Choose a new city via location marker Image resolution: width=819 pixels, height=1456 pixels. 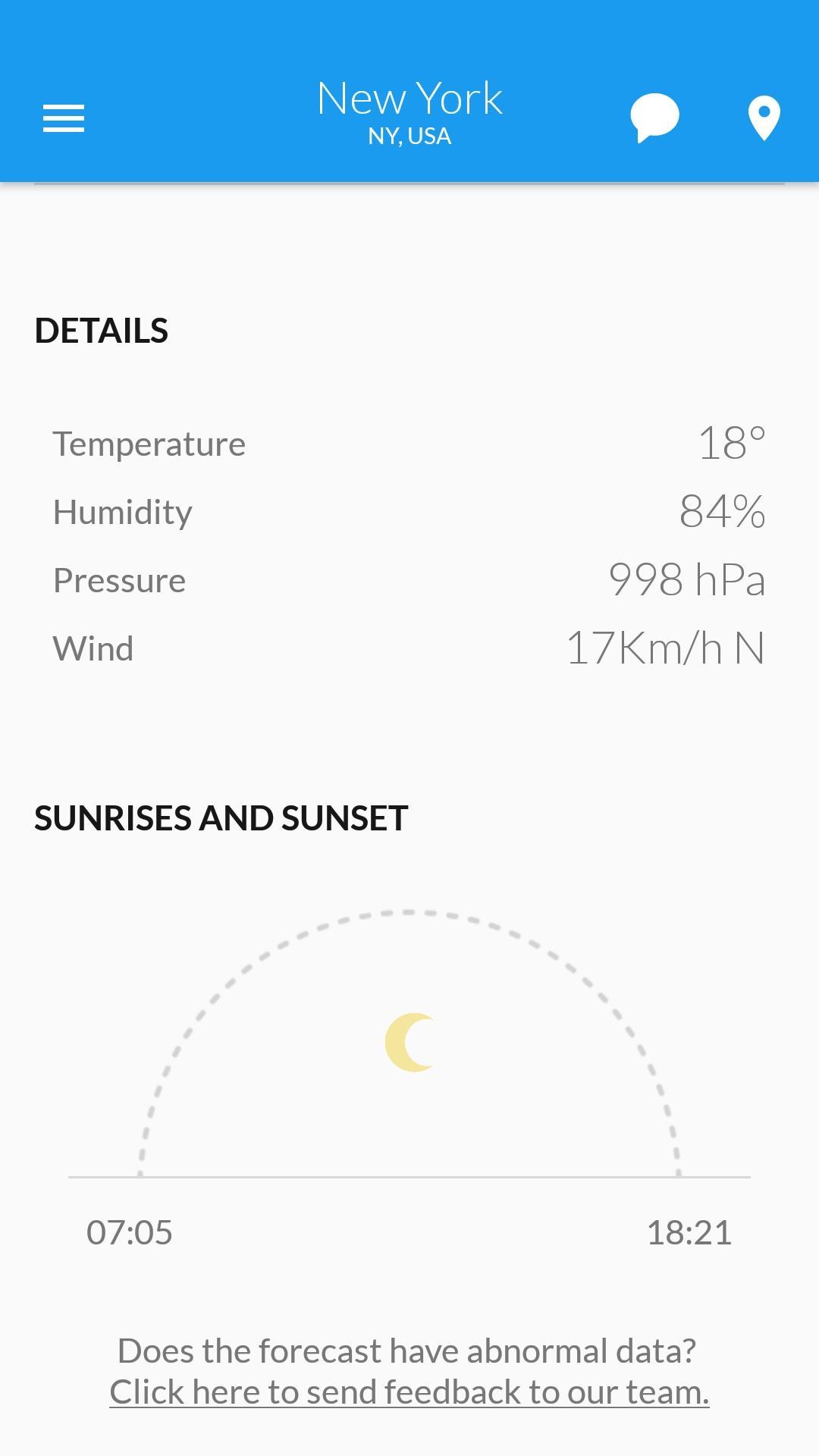pos(764,115)
